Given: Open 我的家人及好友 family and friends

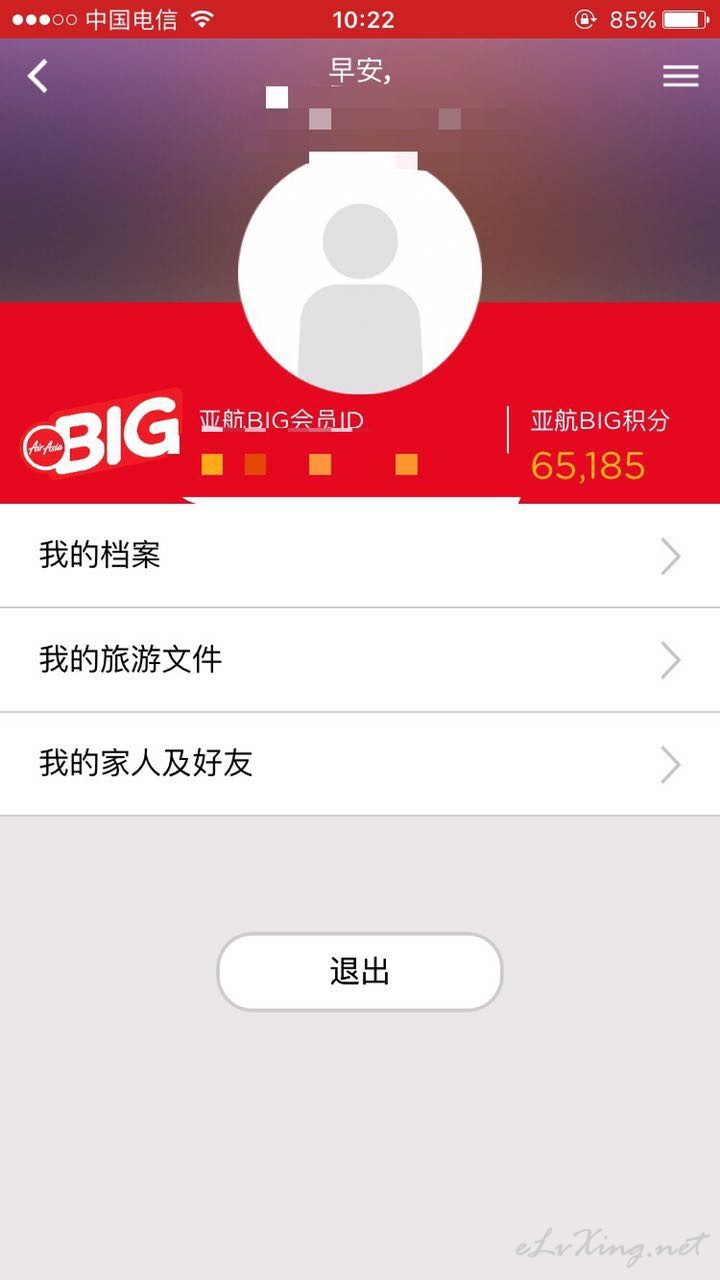Looking at the screenshot, I should [360, 764].
